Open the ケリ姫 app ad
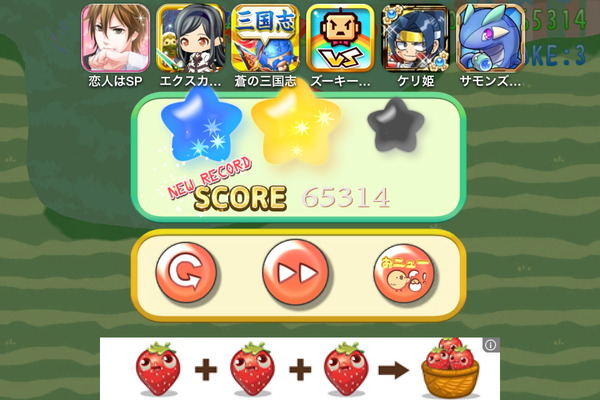The image size is (600, 400). pyautogui.click(x=415, y=38)
